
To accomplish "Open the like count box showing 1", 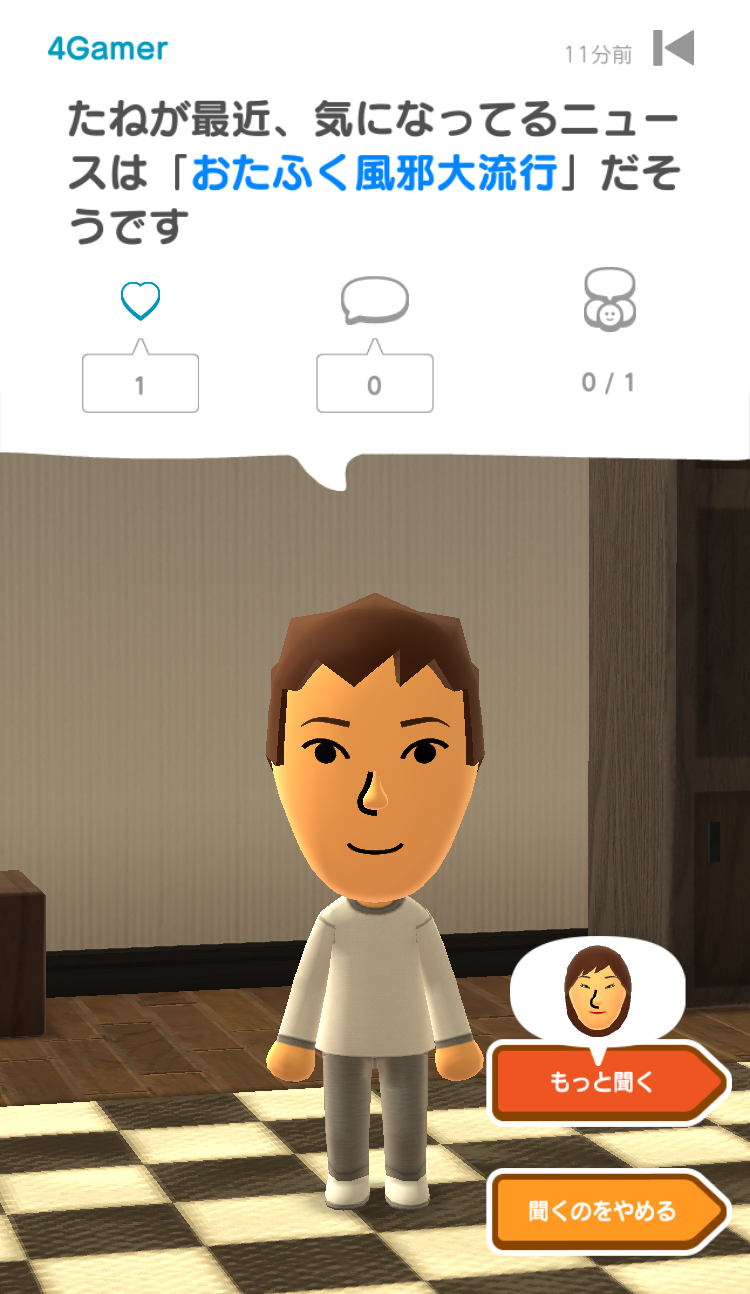I will tap(140, 381).
